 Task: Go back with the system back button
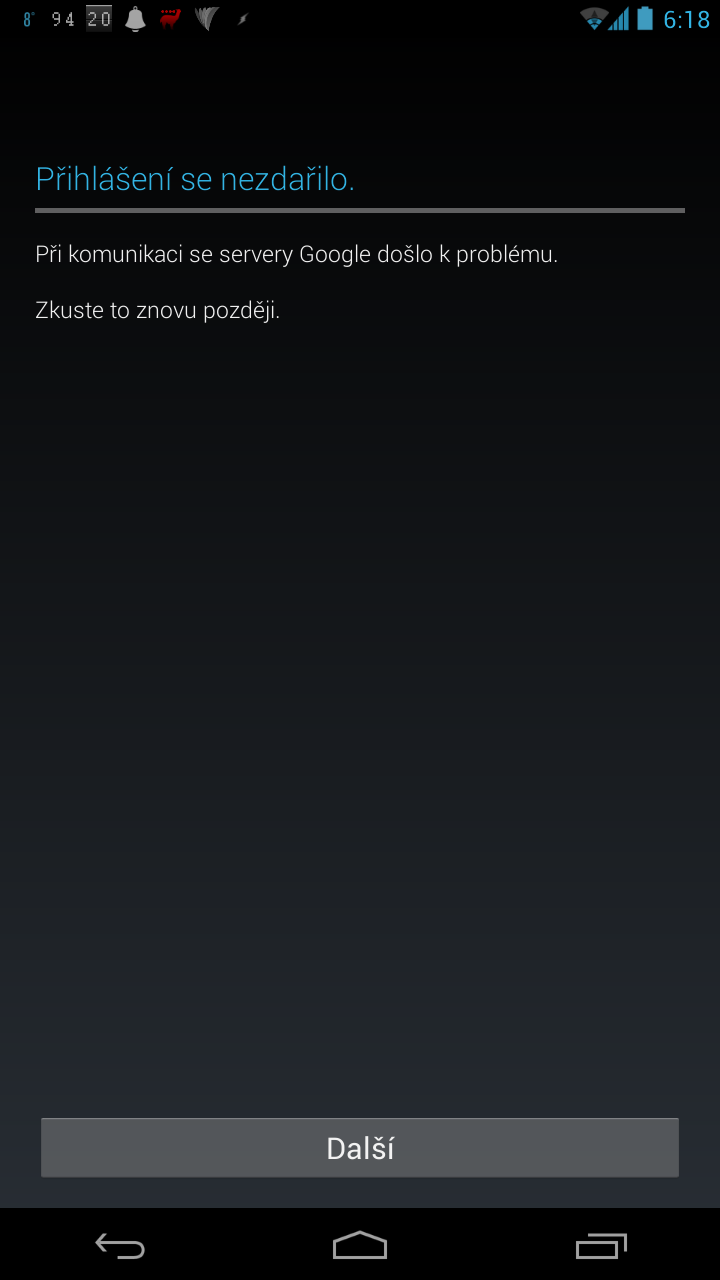click(120, 1246)
